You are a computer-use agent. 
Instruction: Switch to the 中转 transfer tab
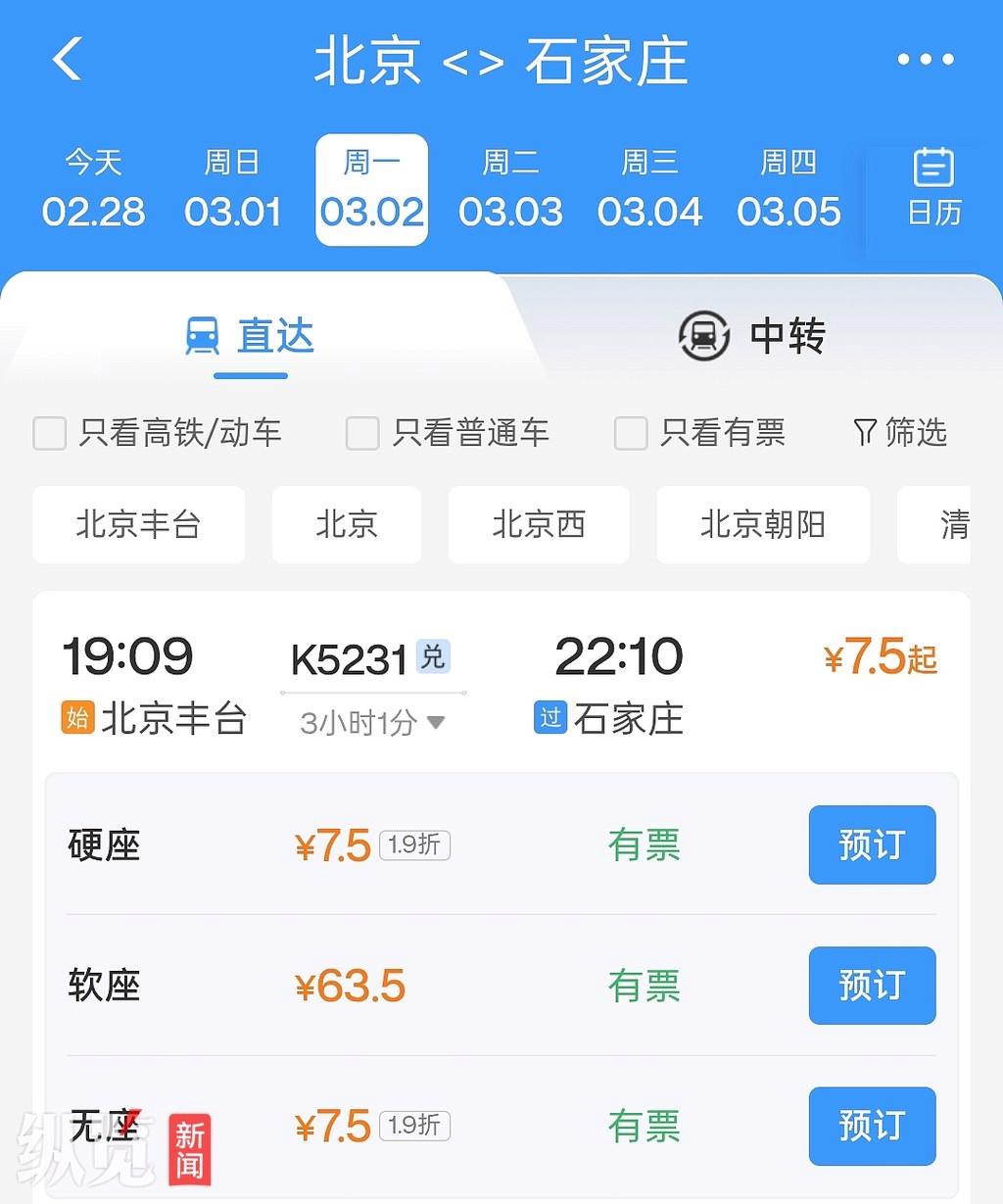(752, 336)
